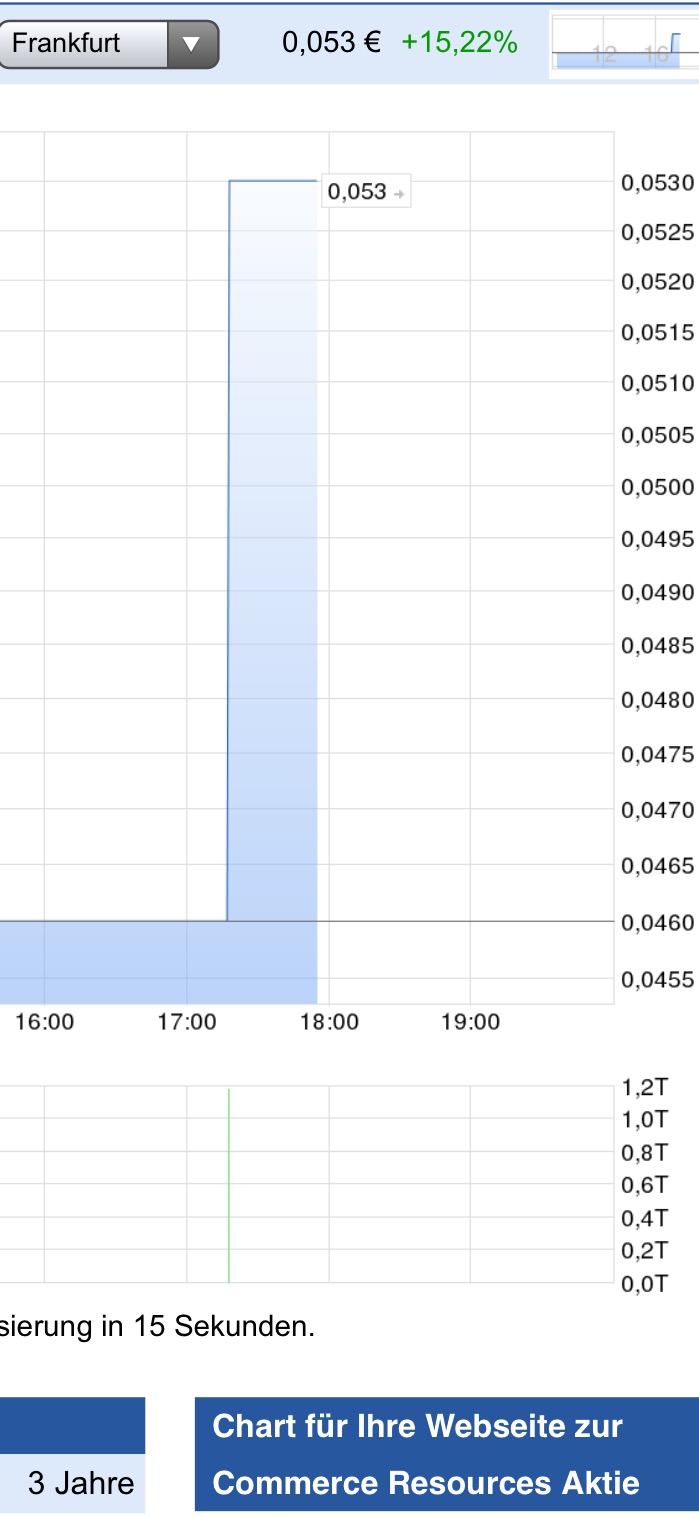Select the 3 Jahre time range
The image size is (699, 1517).
coord(80,1482)
